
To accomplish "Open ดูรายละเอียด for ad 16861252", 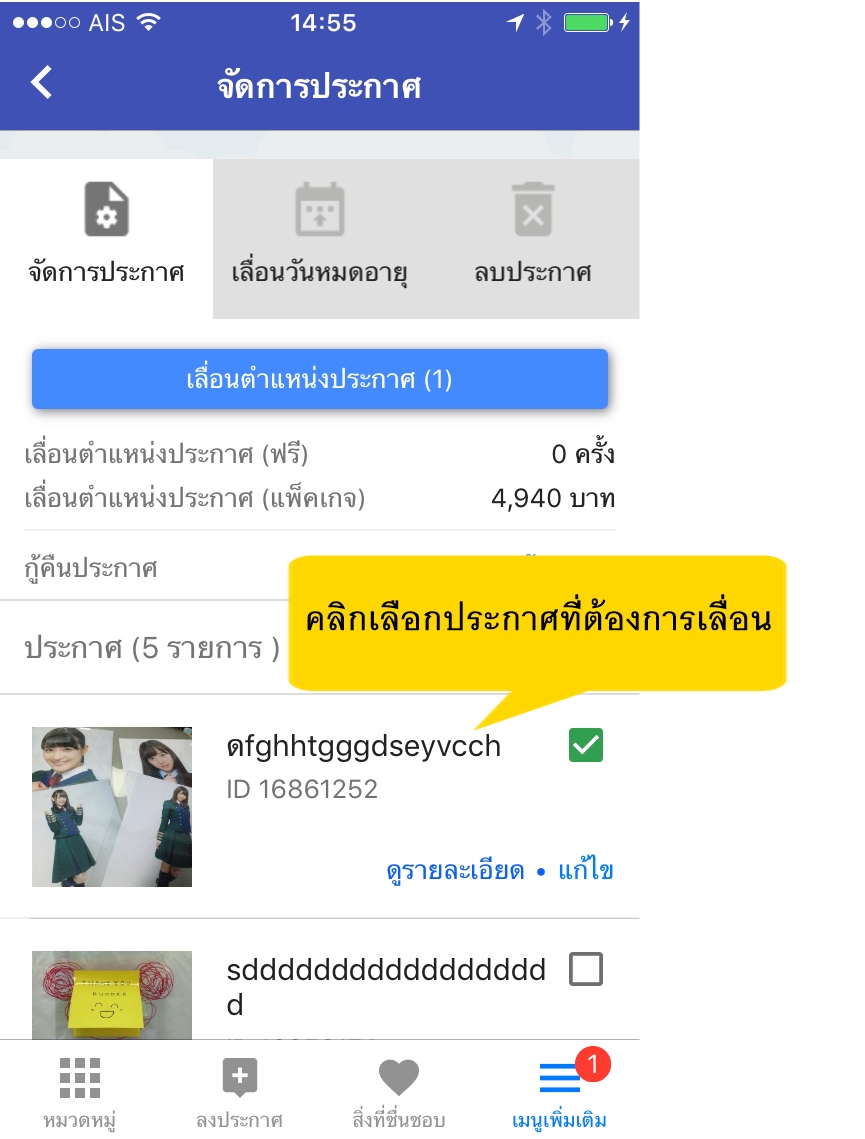I will (455, 871).
